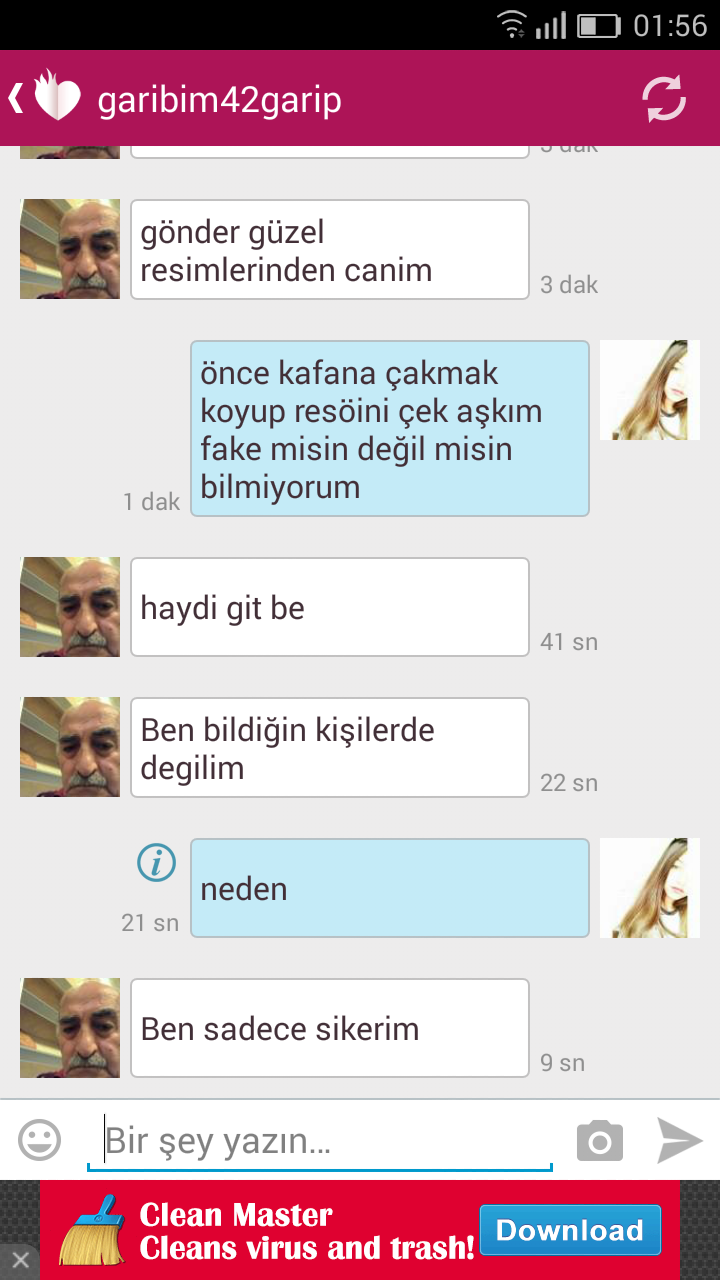The image size is (720, 1280).
Task: Download Clean Master from the ad
Action: point(570,1230)
